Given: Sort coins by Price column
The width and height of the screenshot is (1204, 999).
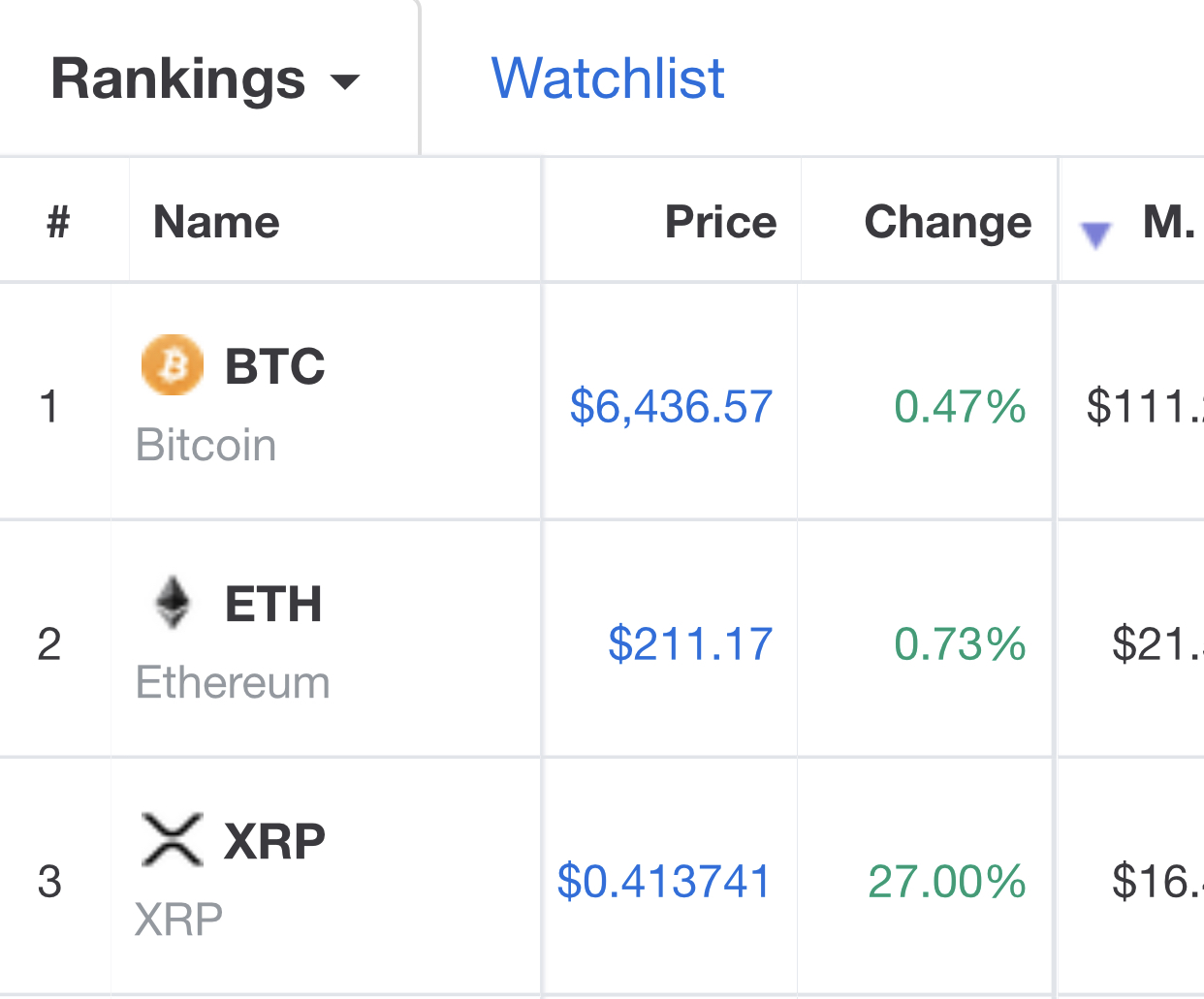Looking at the screenshot, I should [720, 222].
